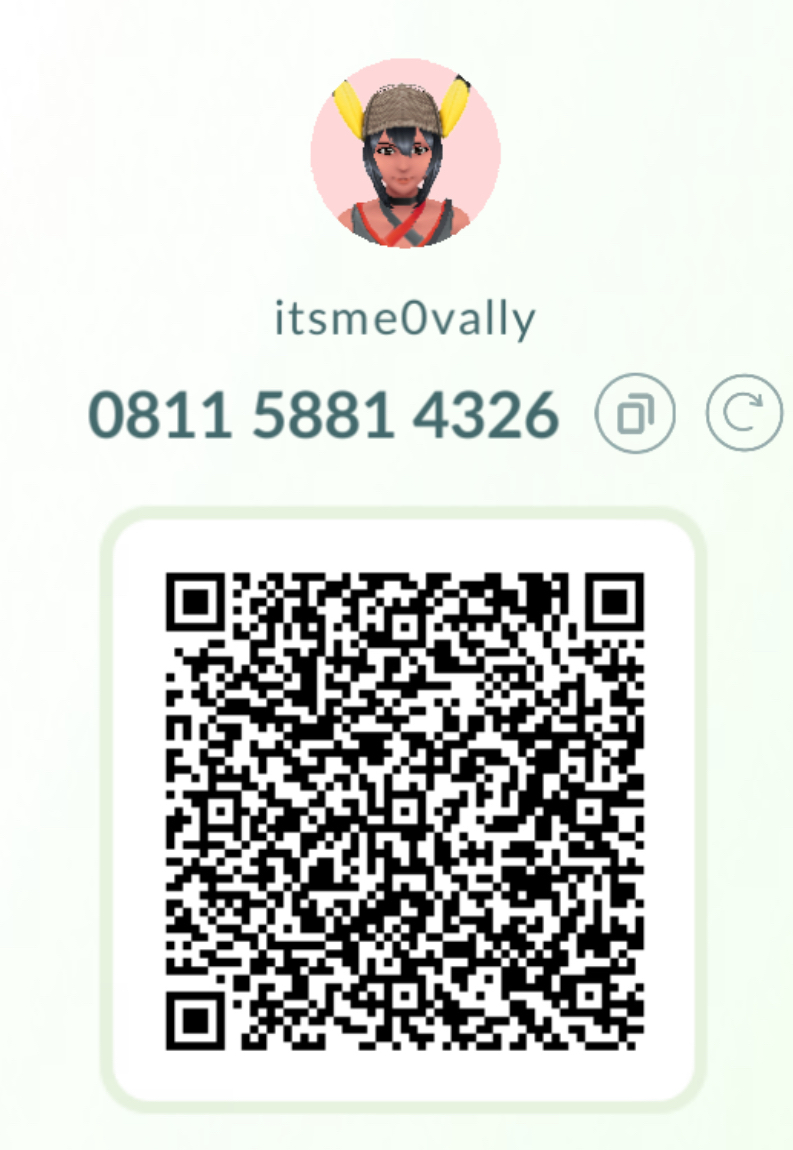Image resolution: width=793 pixels, height=1150 pixels.
Task: Copy the trainer code 0811 5881 4326
Action: tap(635, 415)
